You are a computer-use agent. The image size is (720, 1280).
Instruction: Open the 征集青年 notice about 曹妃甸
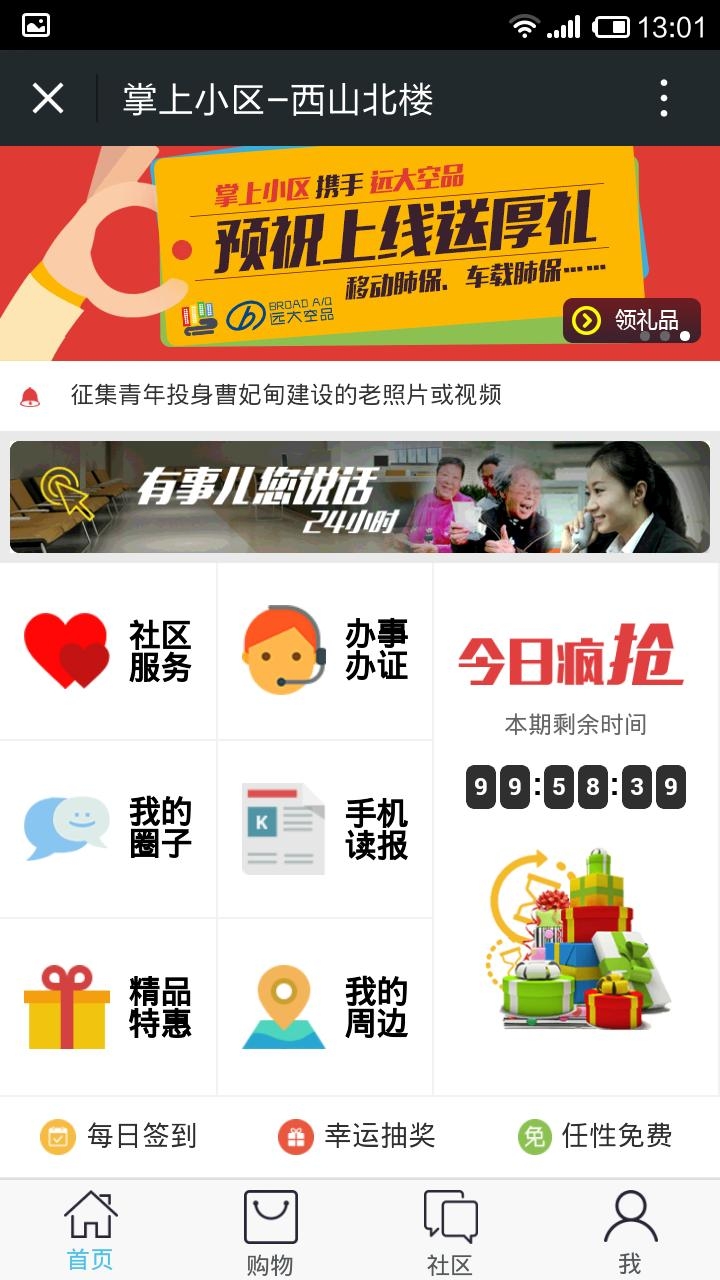click(285, 395)
